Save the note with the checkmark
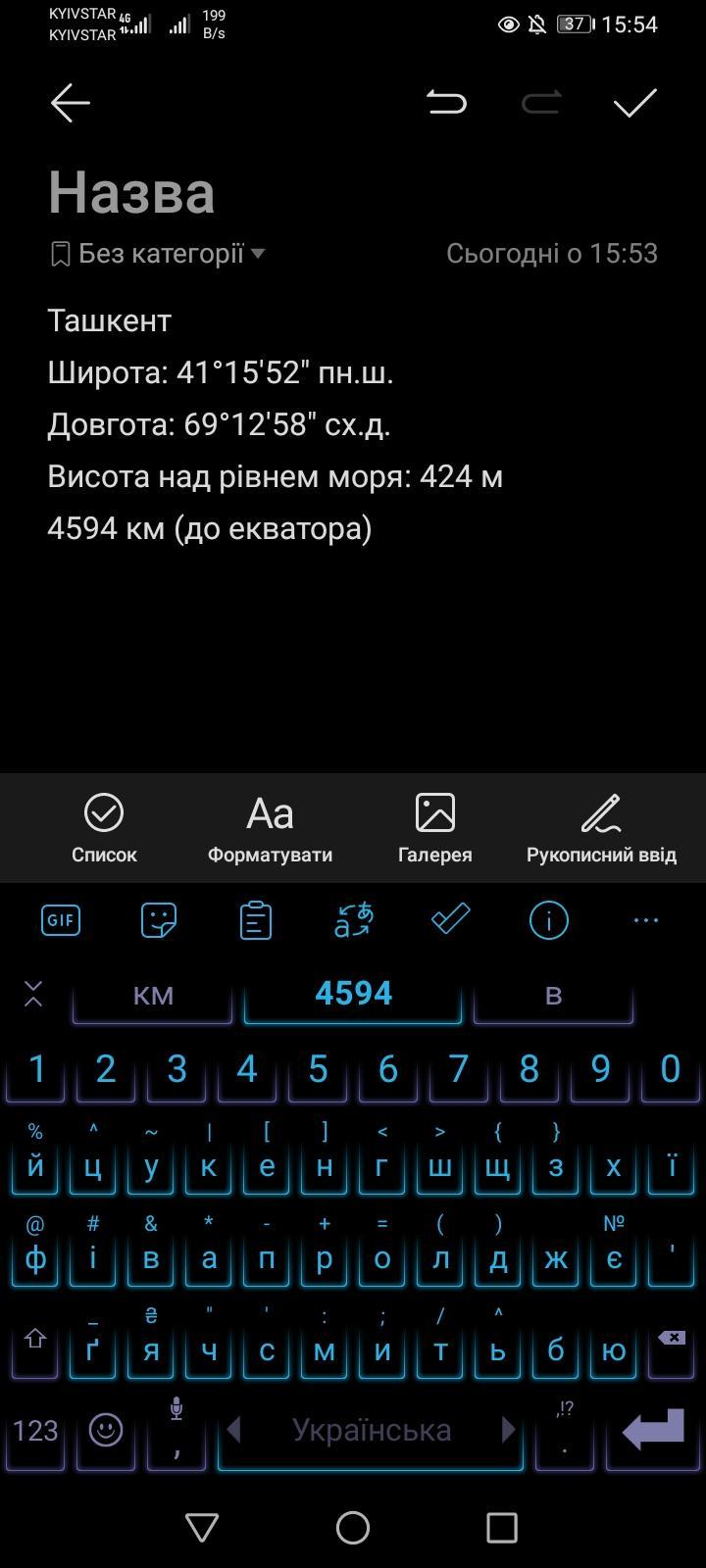The image size is (706, 1568). pyautogui.click(x=635, y=103)
